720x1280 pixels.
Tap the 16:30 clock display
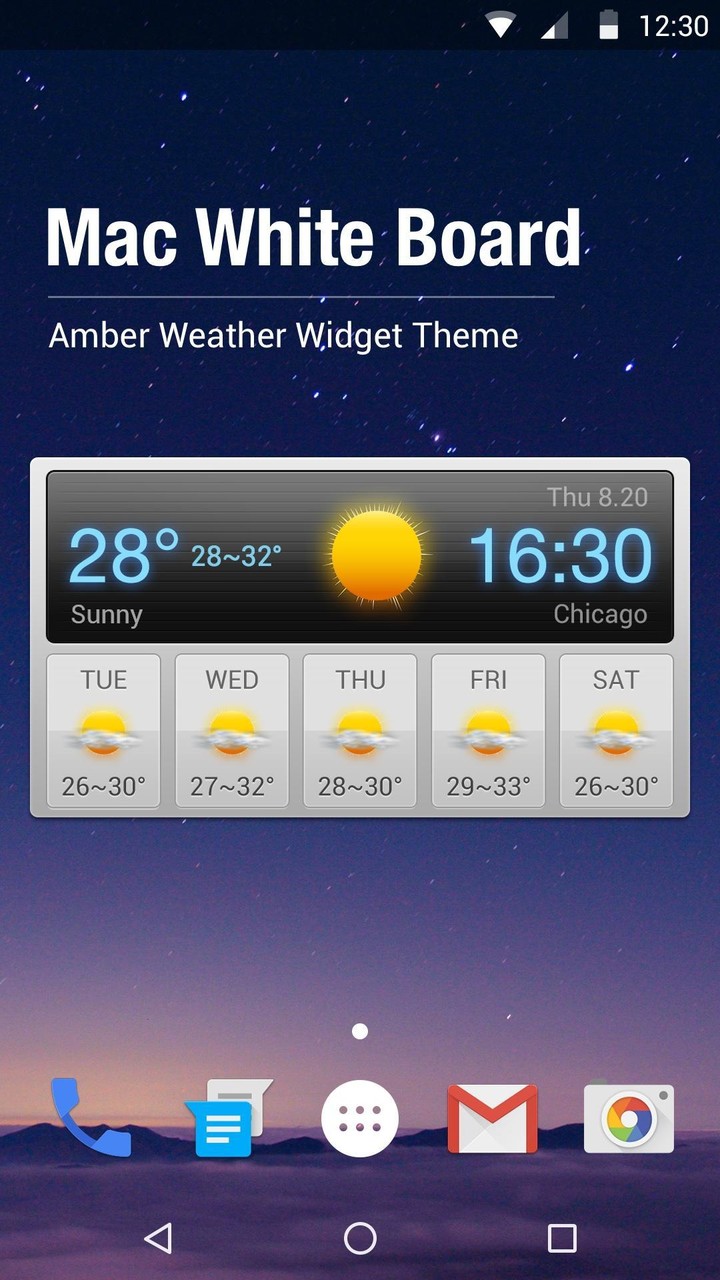(564, 553)
